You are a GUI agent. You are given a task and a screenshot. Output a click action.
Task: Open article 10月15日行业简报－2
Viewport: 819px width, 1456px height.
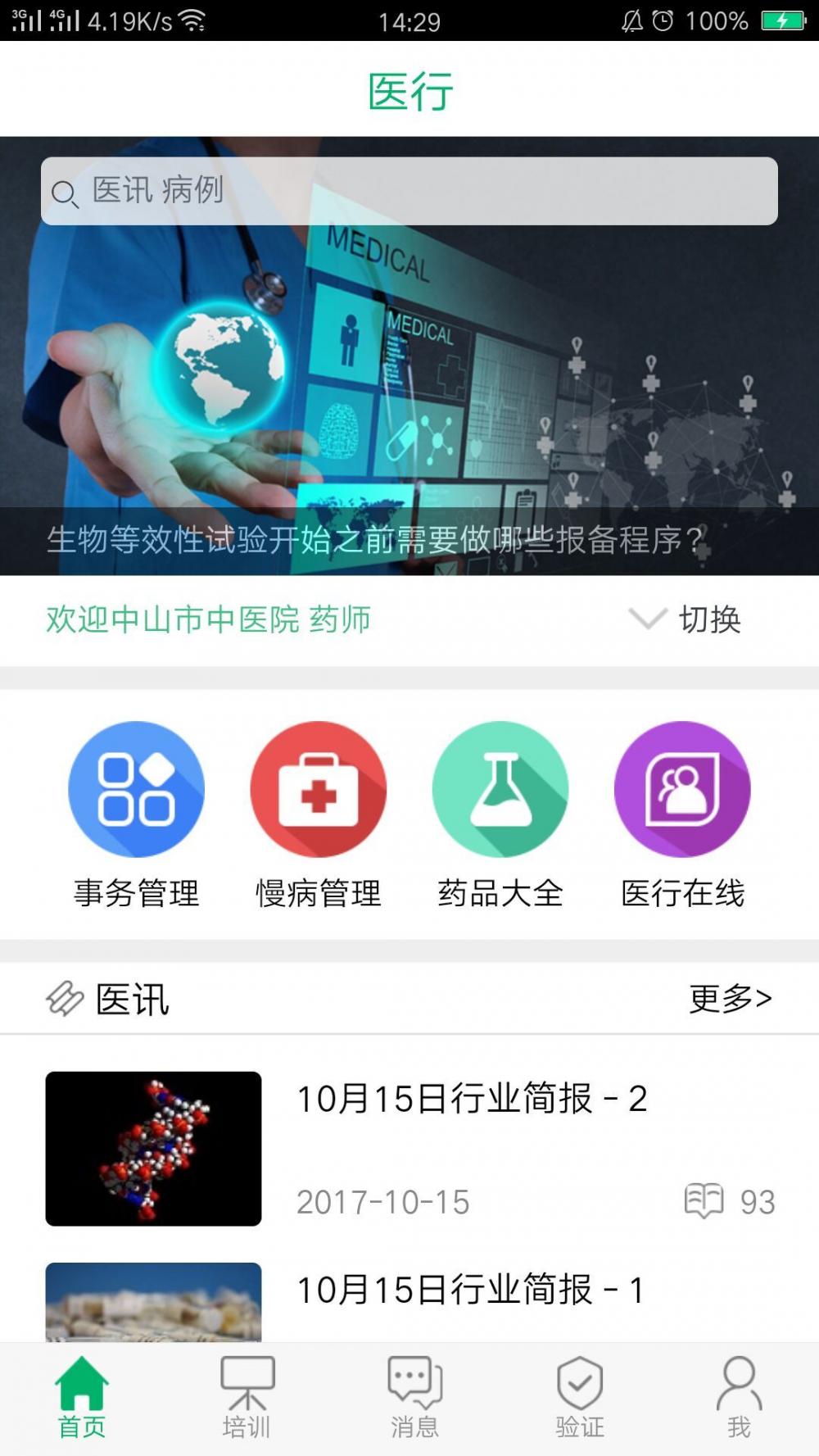coord(473,1100)
